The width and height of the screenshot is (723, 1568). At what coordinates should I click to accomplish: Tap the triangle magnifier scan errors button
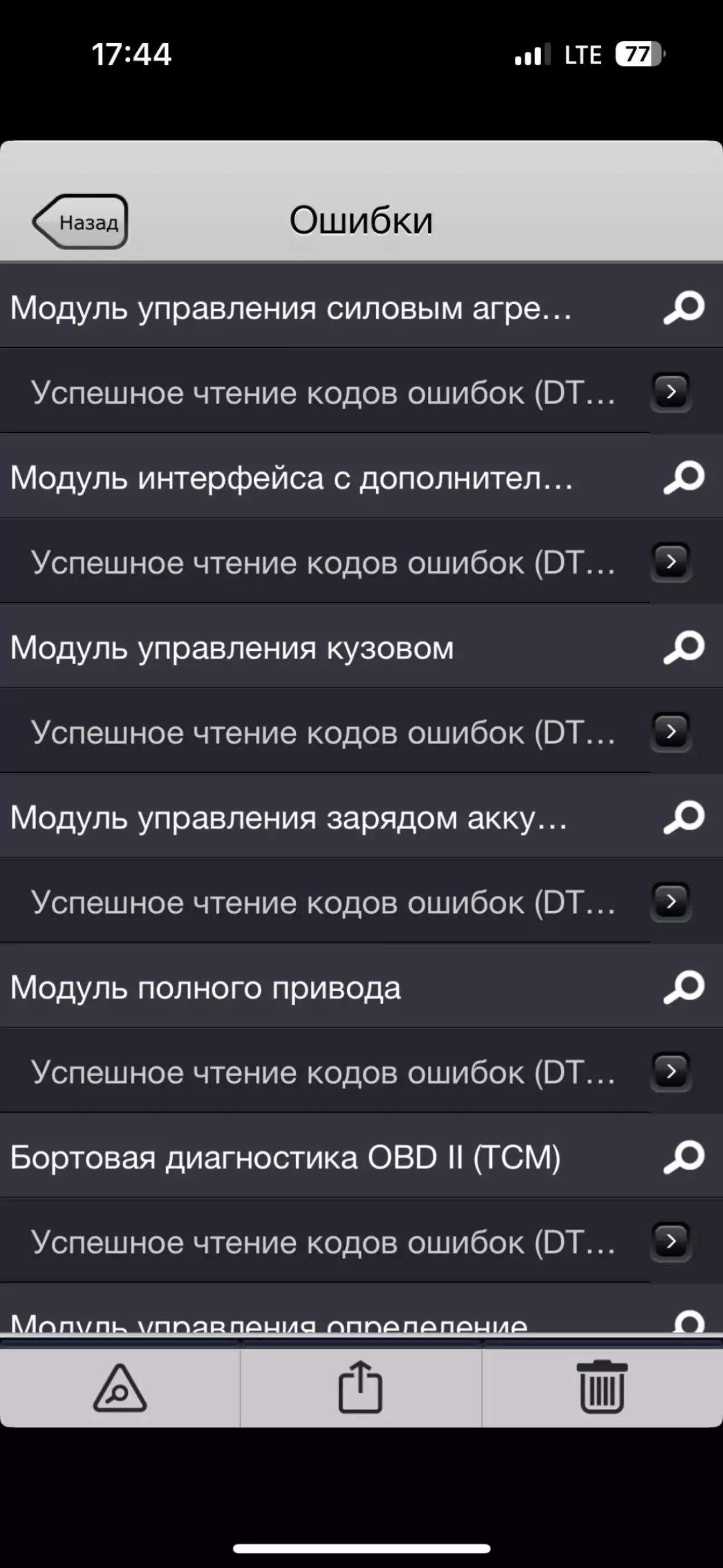[120, 1389]
